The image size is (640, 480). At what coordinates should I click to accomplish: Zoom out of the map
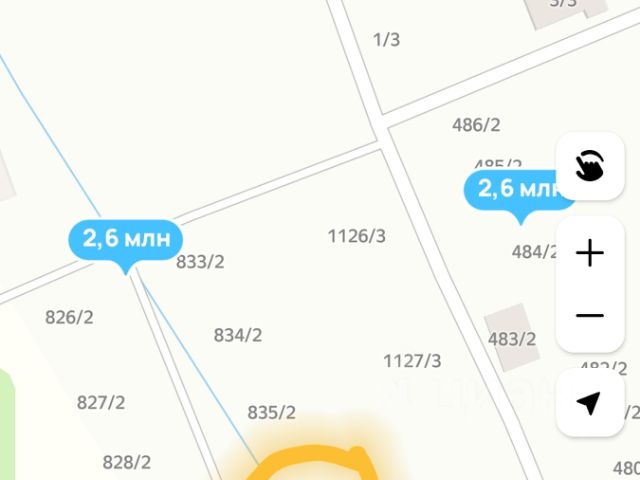pyautogui.click(x=590, y=316)
